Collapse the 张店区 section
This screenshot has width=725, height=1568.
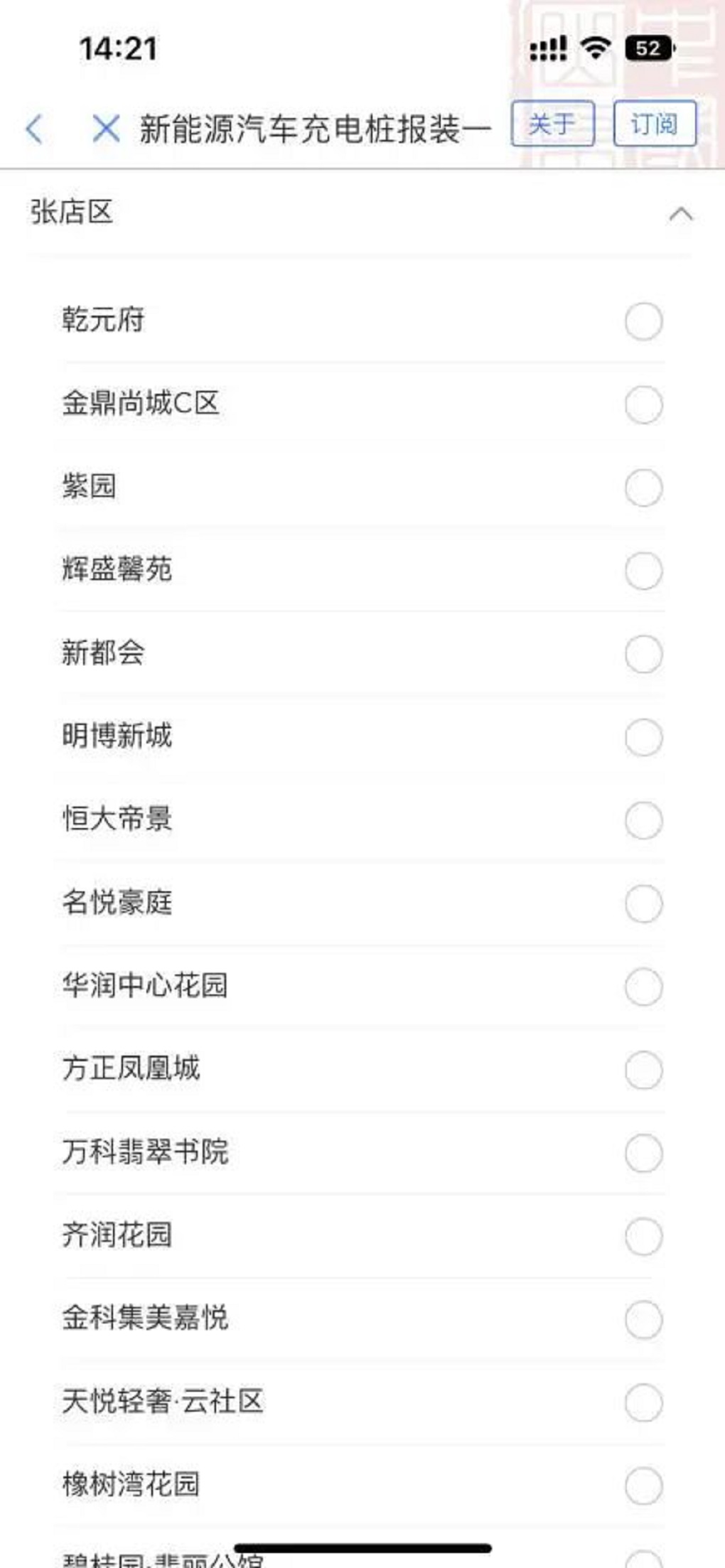pos(681,213)
